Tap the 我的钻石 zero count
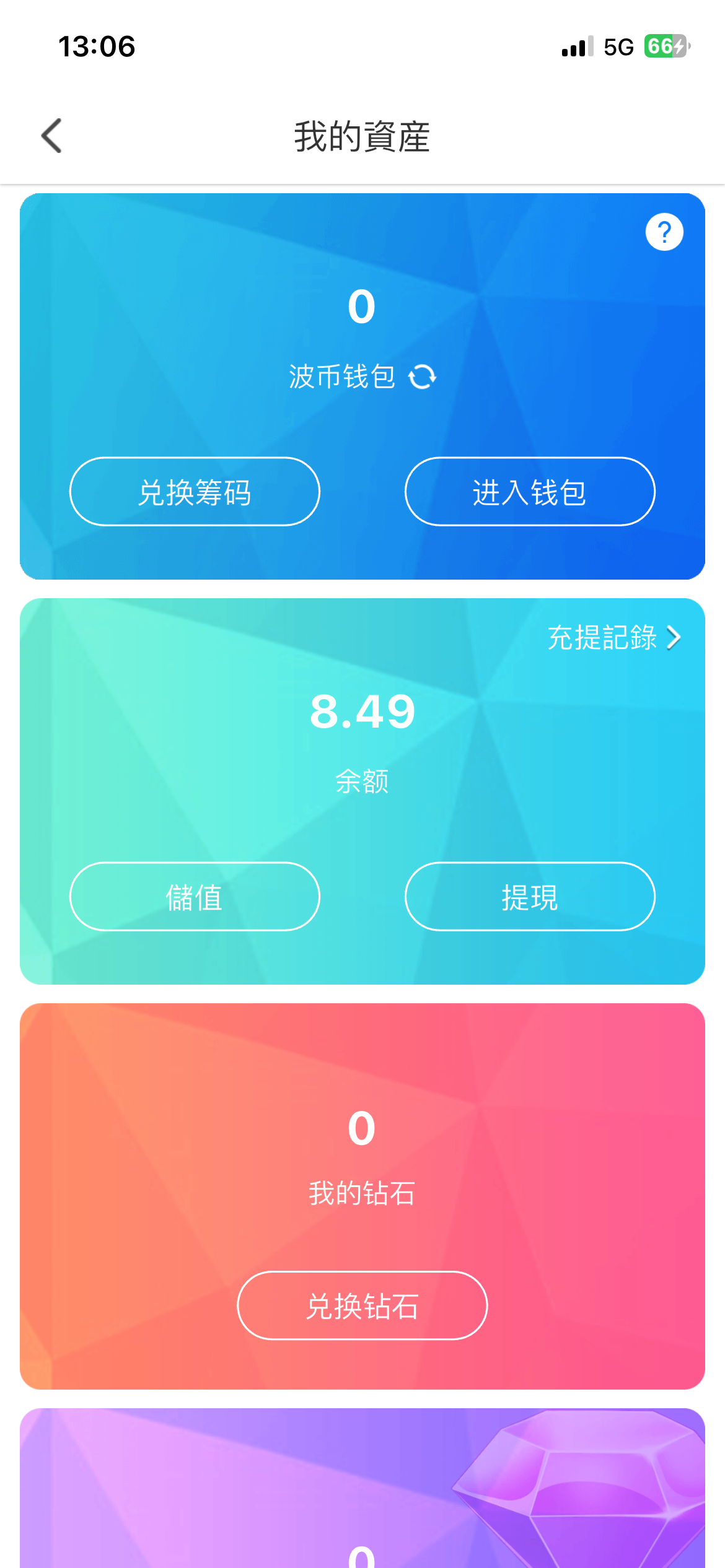This screenshot has height=1568, width=725. click(x=361, y=1128)
